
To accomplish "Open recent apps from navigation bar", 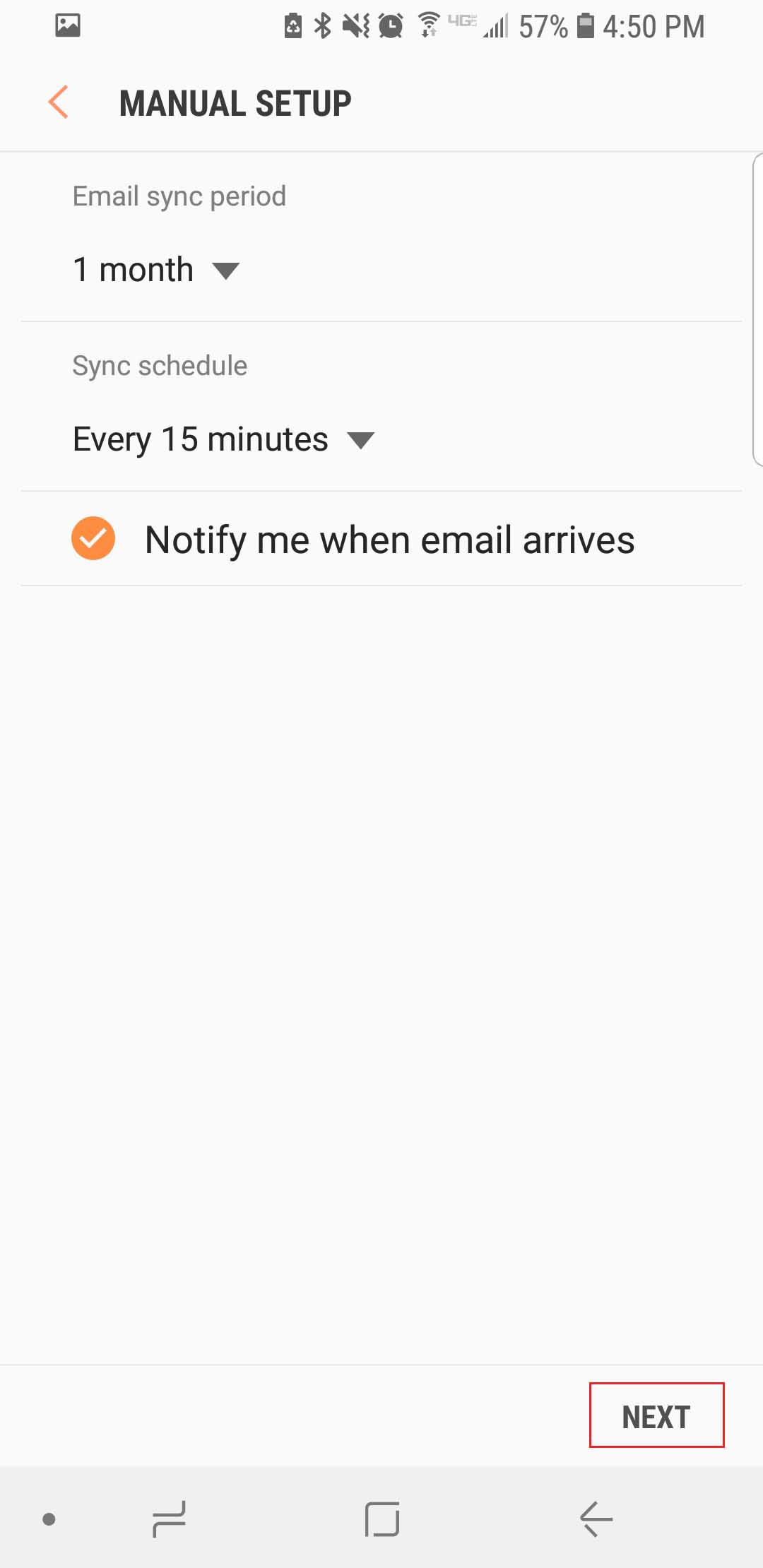I will point(170,1519).
